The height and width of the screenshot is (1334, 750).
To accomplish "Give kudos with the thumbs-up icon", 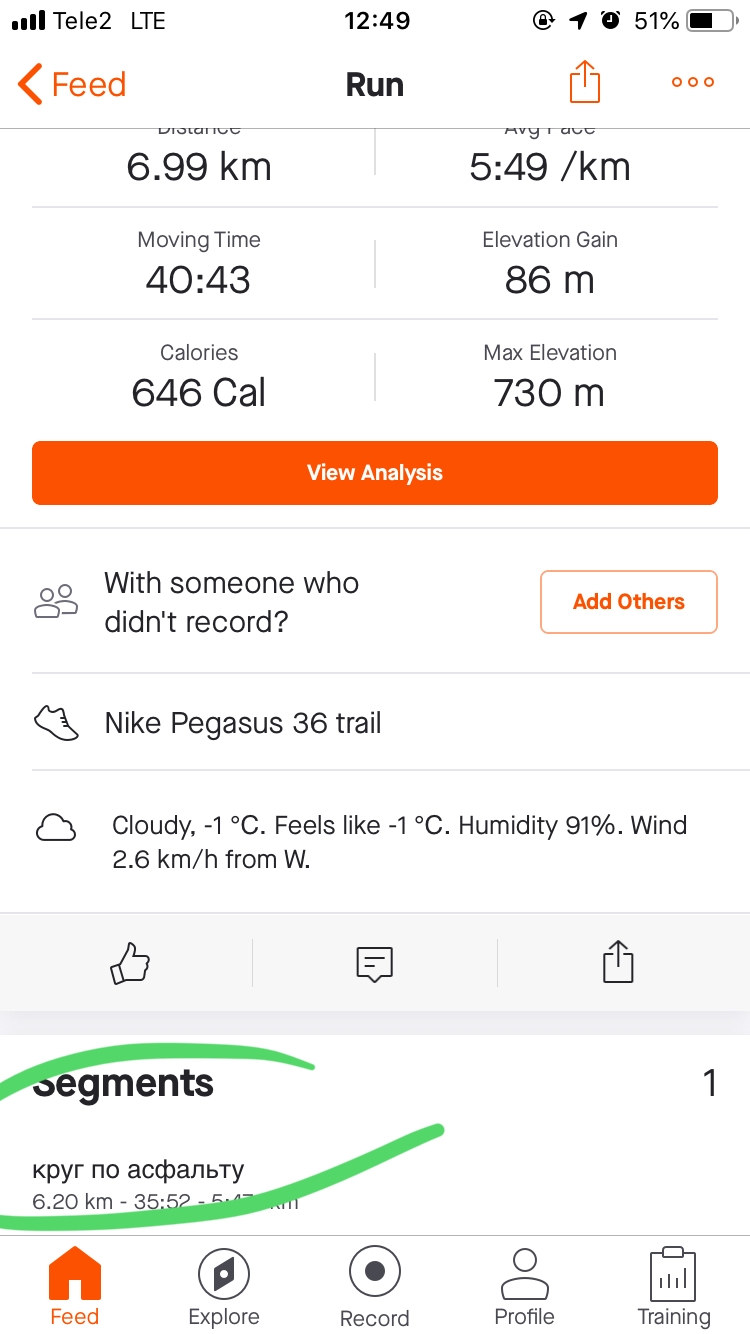I will click(129, 964).
